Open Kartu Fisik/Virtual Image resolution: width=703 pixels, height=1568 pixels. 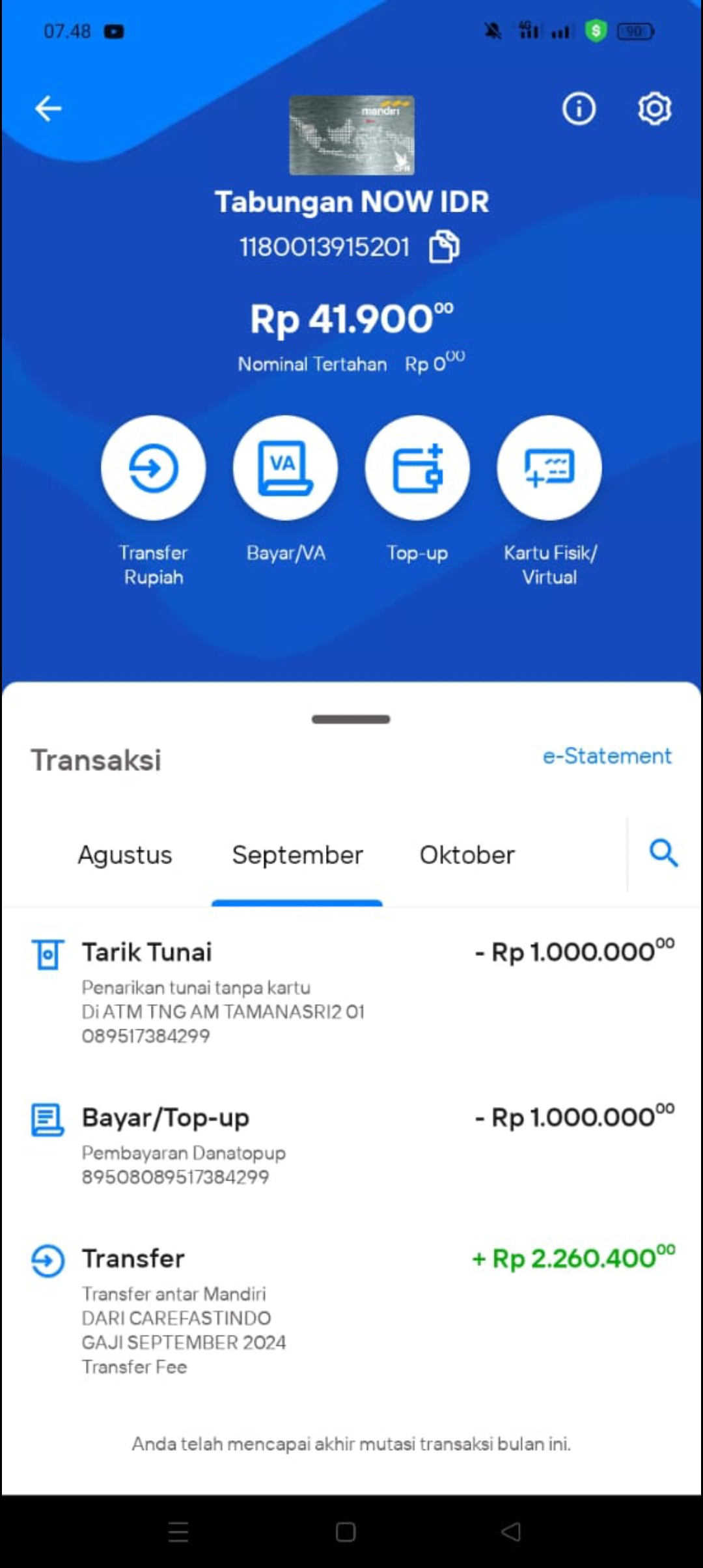point(549,468)
